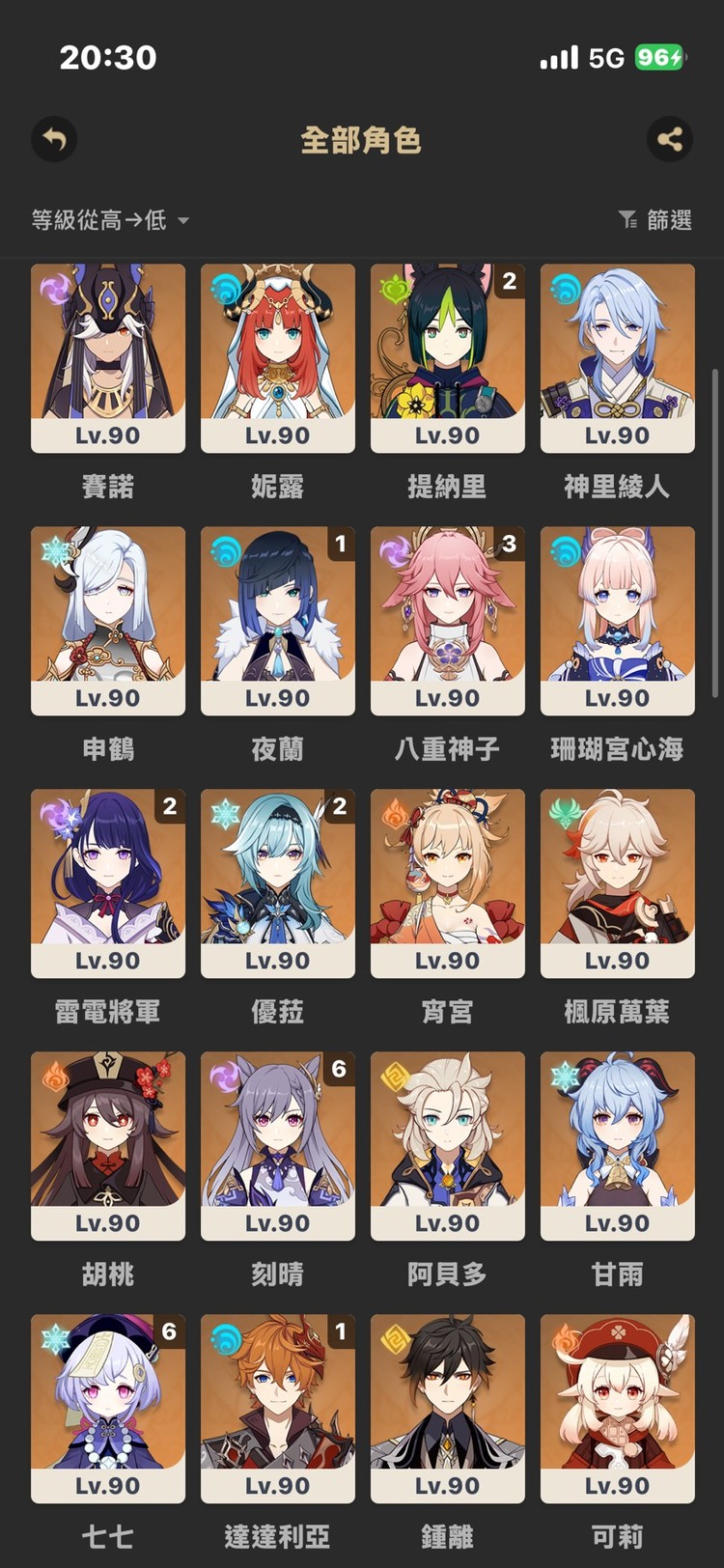Screen dimensions: 724x1568
Task: Open 刻晴 character card
Action: tap(278, 1146)
